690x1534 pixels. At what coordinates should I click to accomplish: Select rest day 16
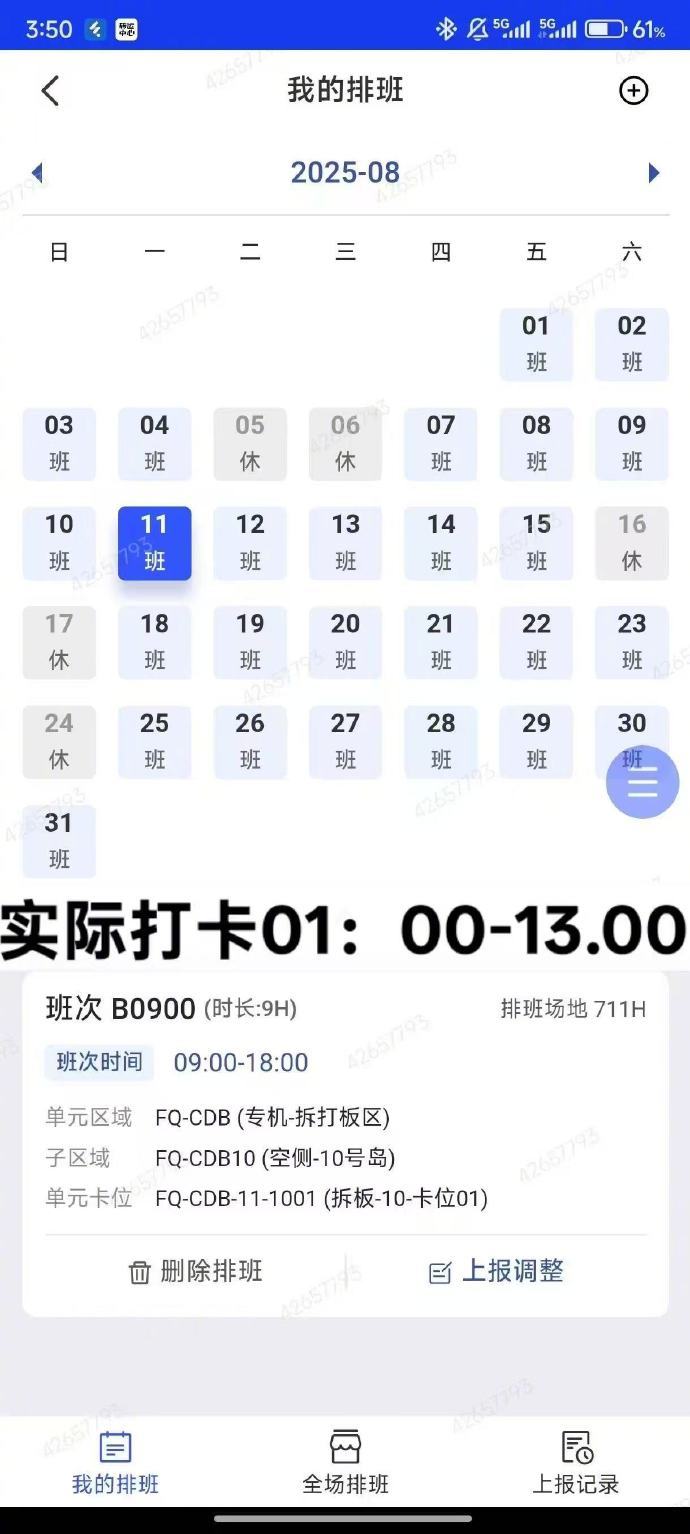pyautogui.click(x=631, y=542)
